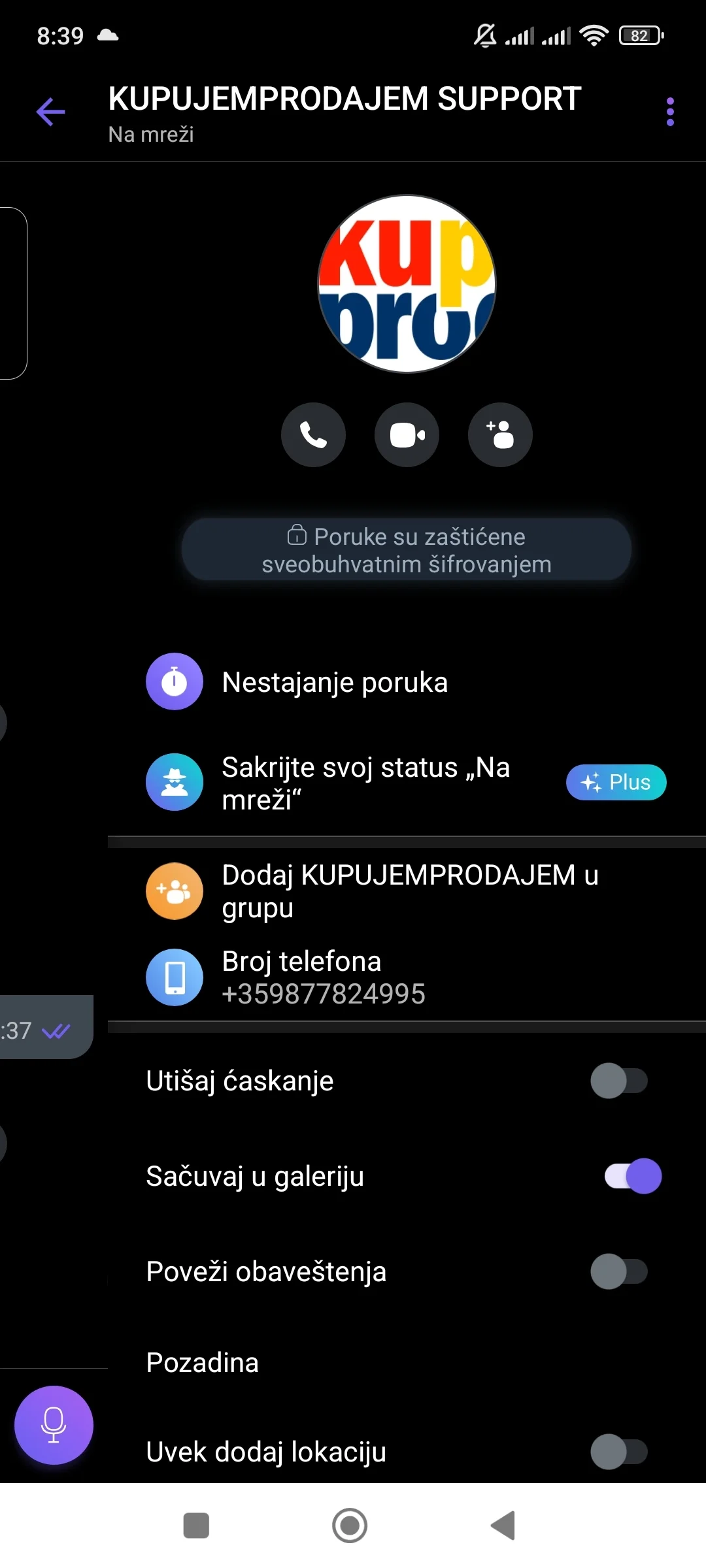Enable Uvek dodaj lokaciju
This screenshot has width=706, height=1568.
[619, 1452]
